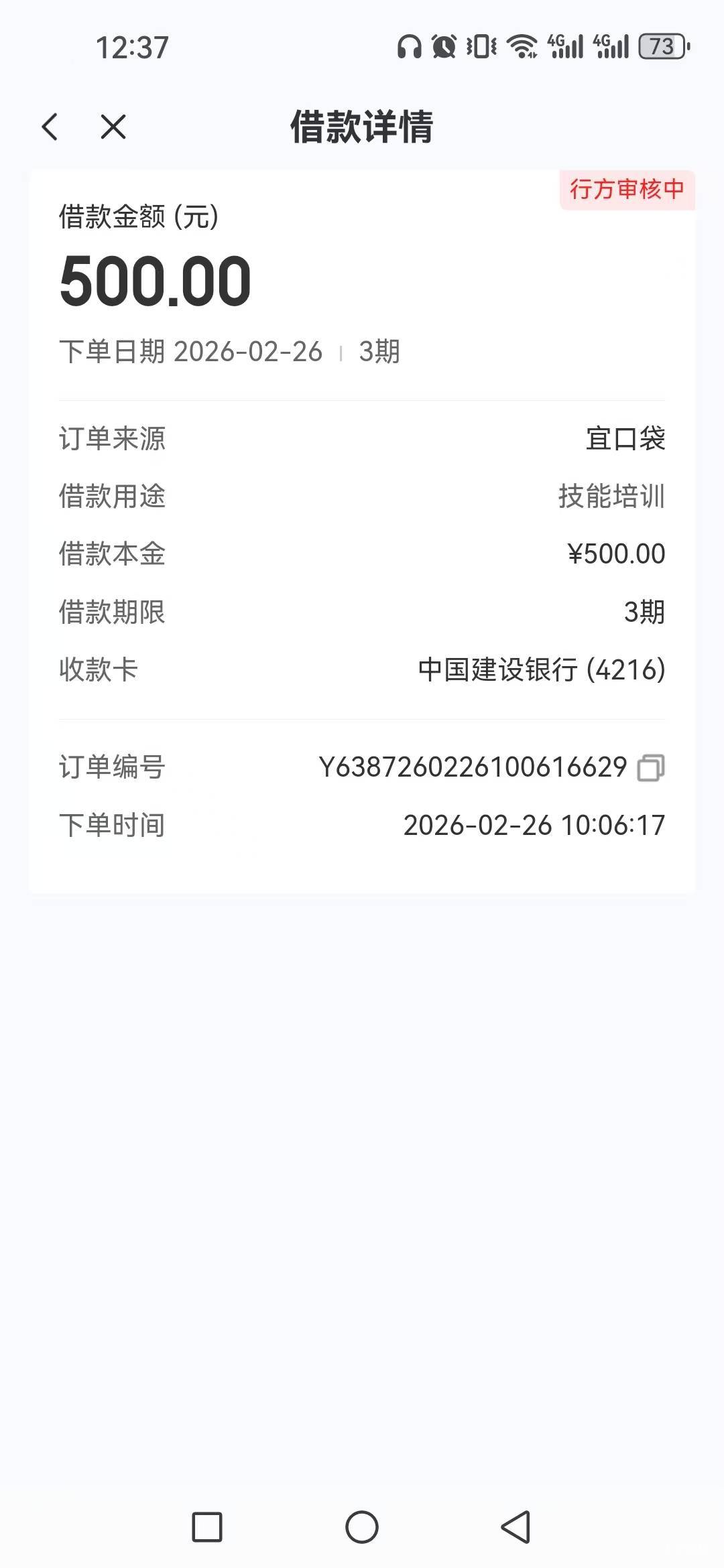The image size is (724, 1568).
Task: Open the recent apps overview
Action: [x=207, y=1527]
